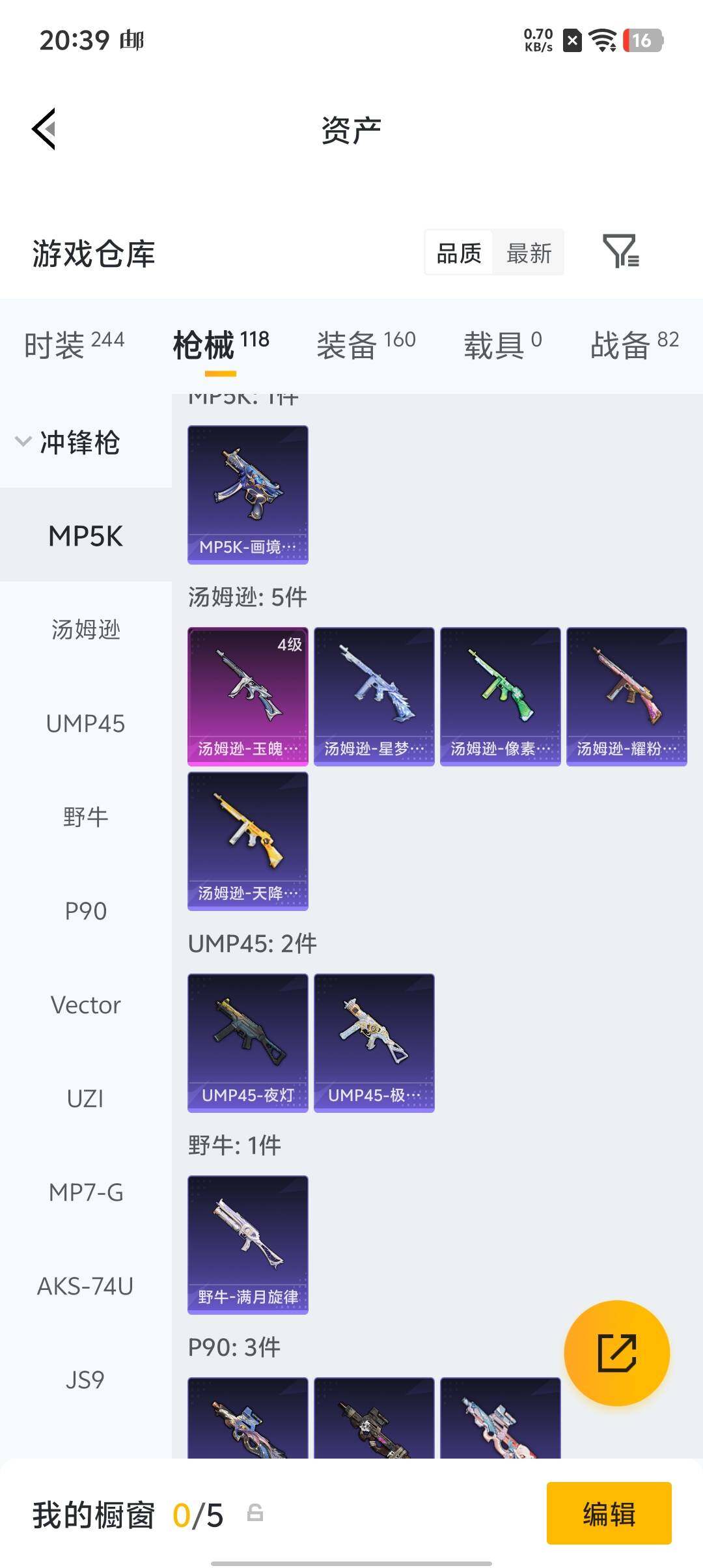The width and height of the screenshot is (703, 1568).
Task: Tap the orange share floating button
Action: tap(616, 1353)
